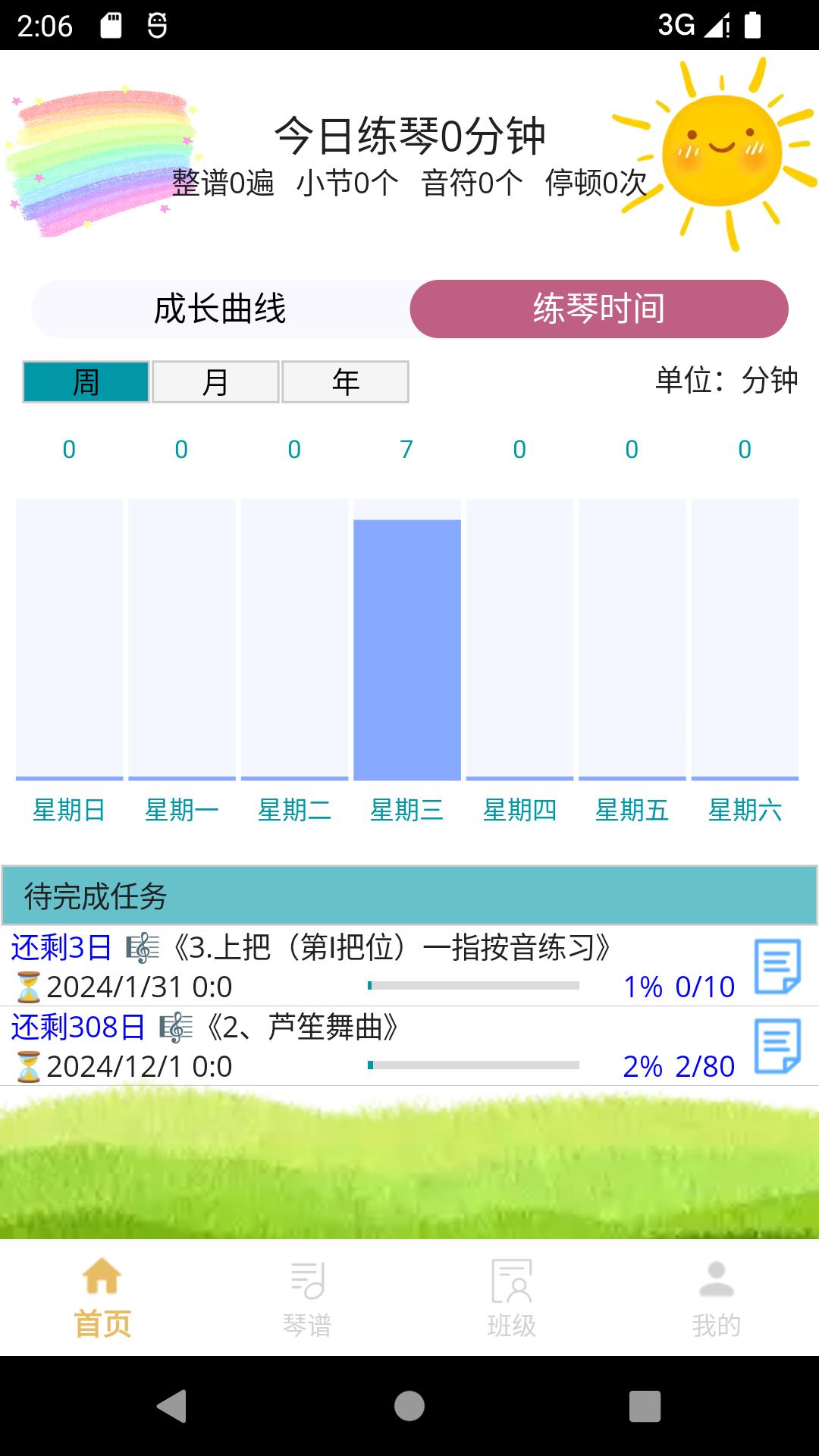The image size is (819, 1456).
Task: Switch chart view to 年 yearly
Action: click(345, 383)
